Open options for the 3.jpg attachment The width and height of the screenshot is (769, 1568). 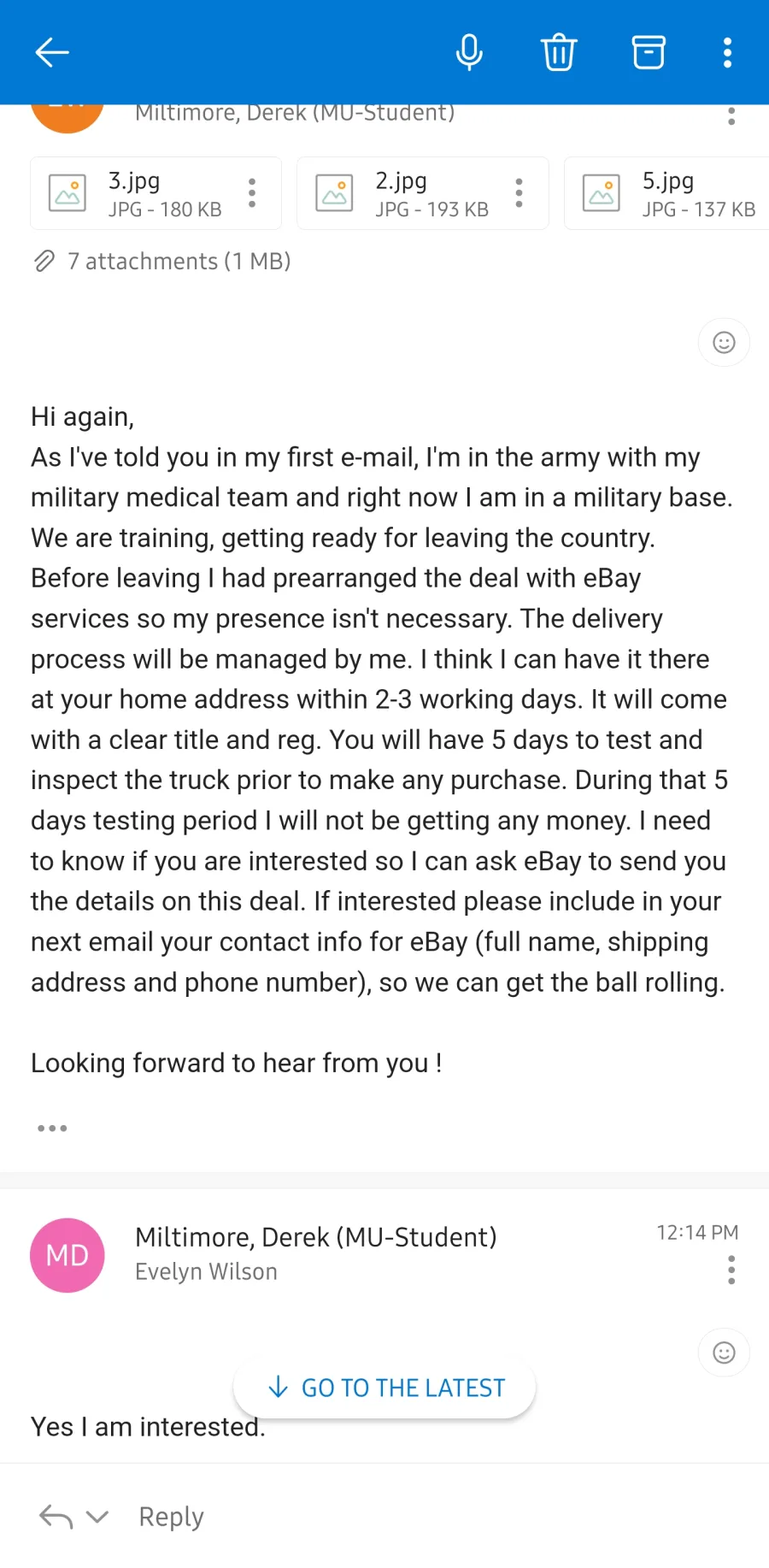252,193
